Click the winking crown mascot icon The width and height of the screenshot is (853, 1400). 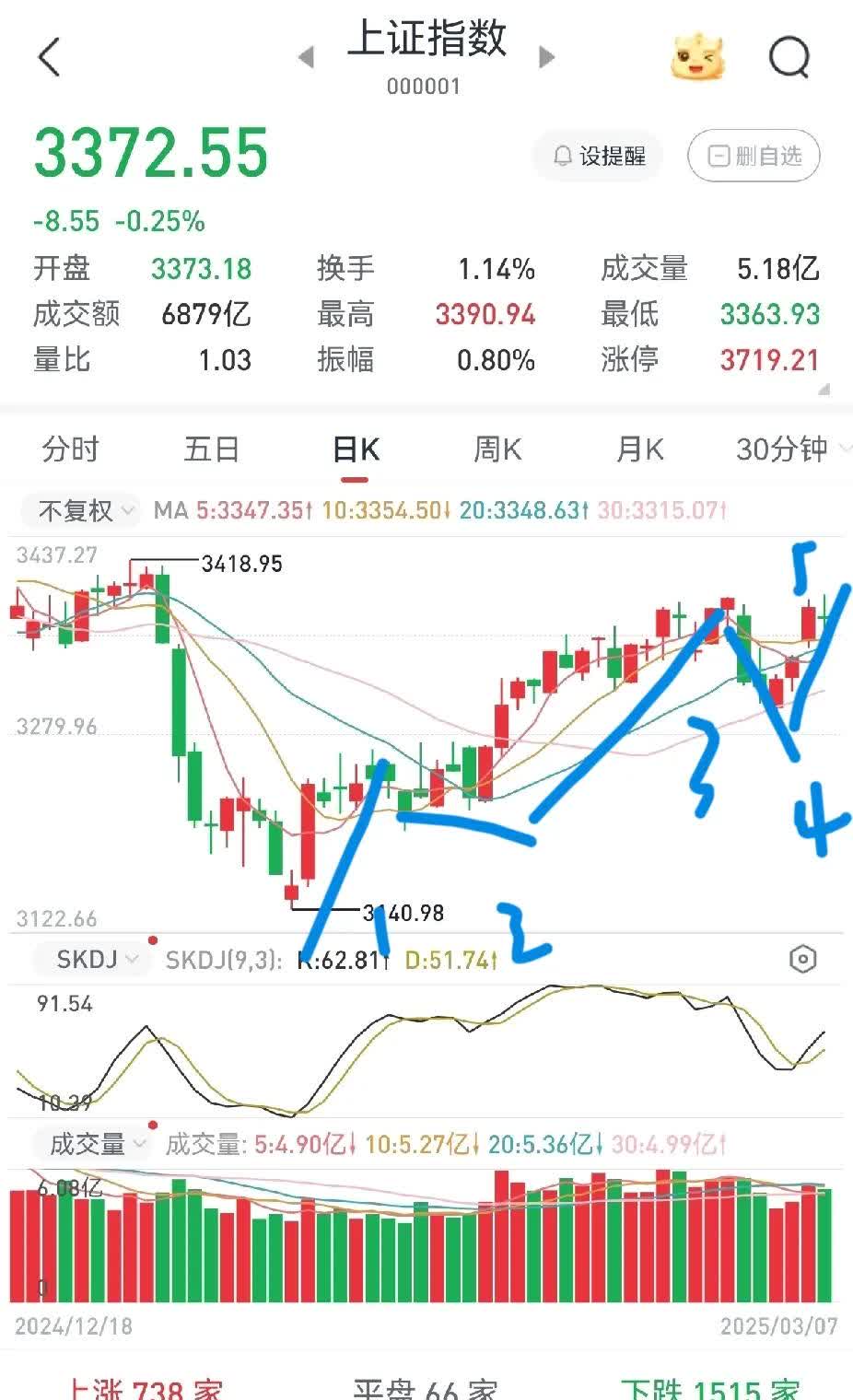click(697, 57)
